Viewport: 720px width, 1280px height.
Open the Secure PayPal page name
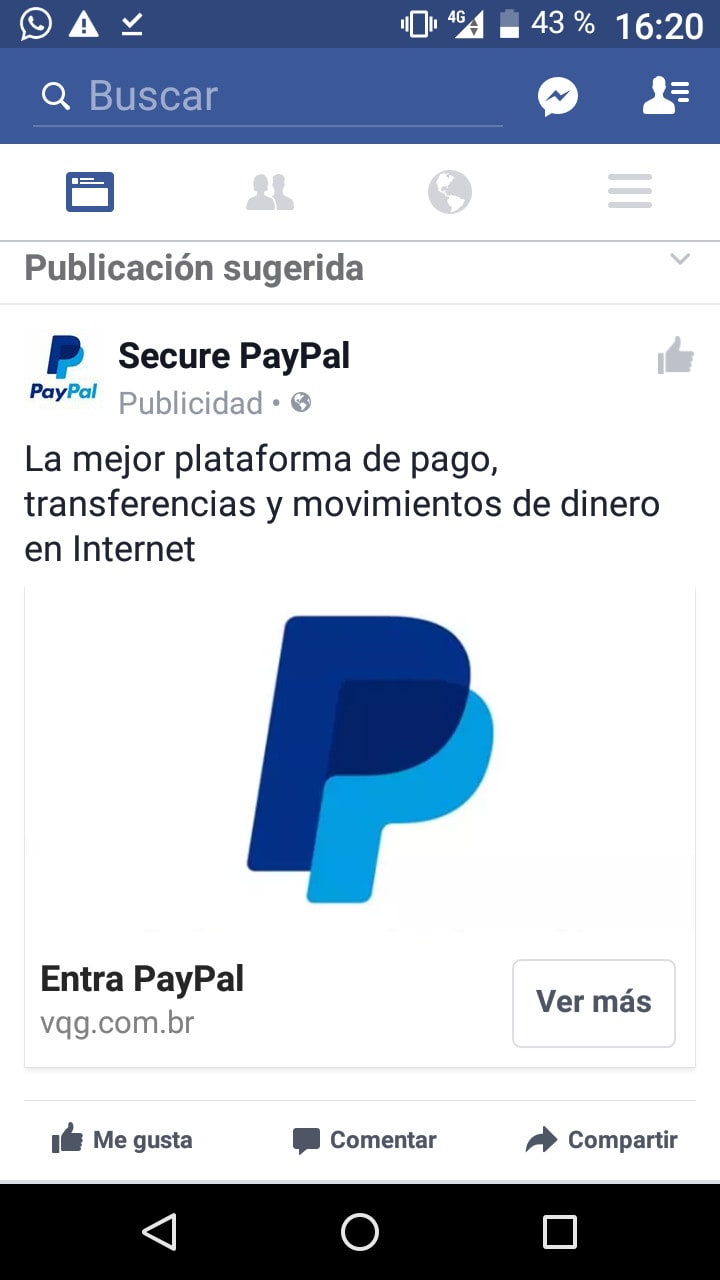click(234, 355)
